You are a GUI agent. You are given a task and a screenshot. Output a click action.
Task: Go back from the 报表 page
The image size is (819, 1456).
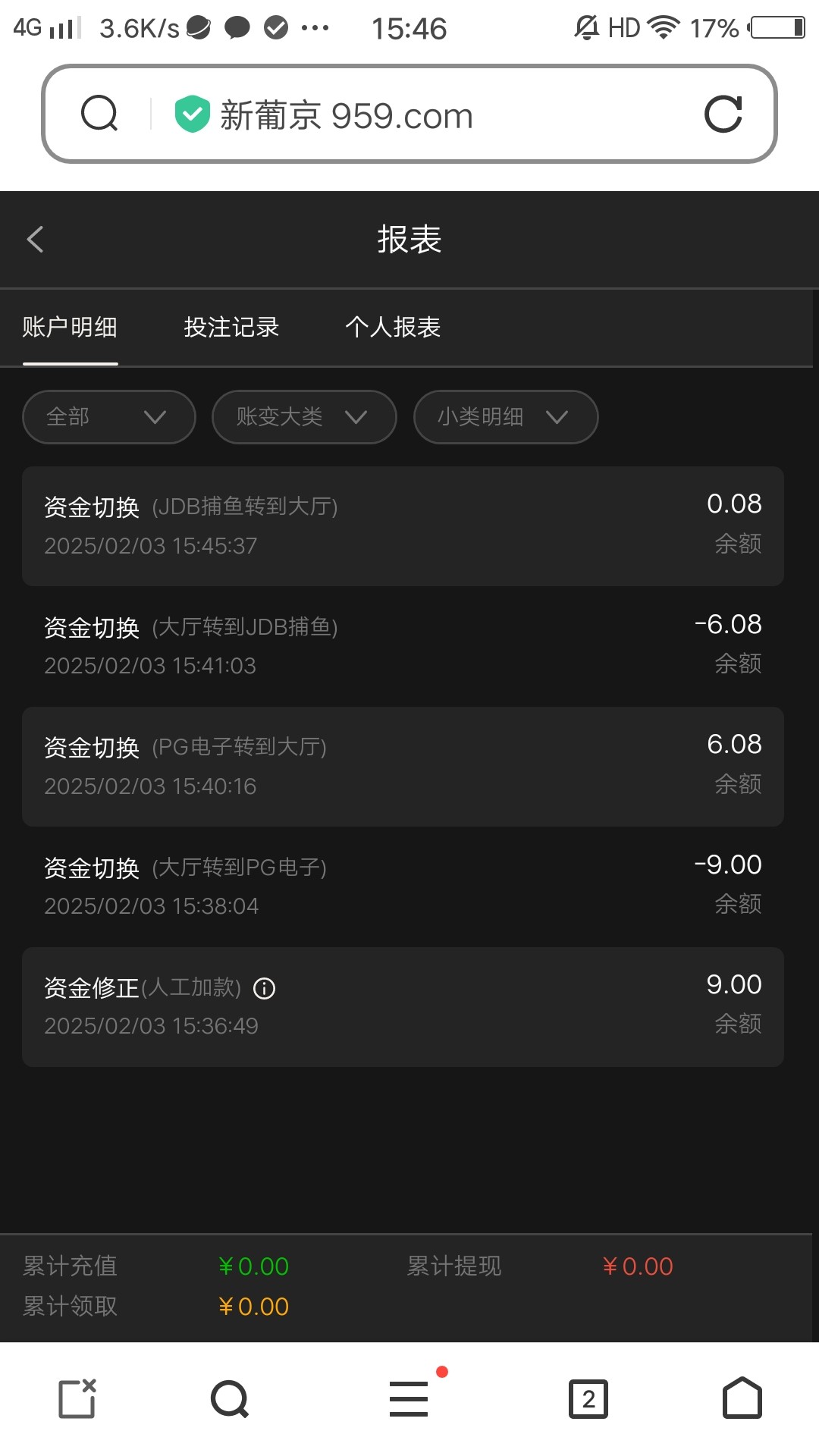(x=35, y=240)
